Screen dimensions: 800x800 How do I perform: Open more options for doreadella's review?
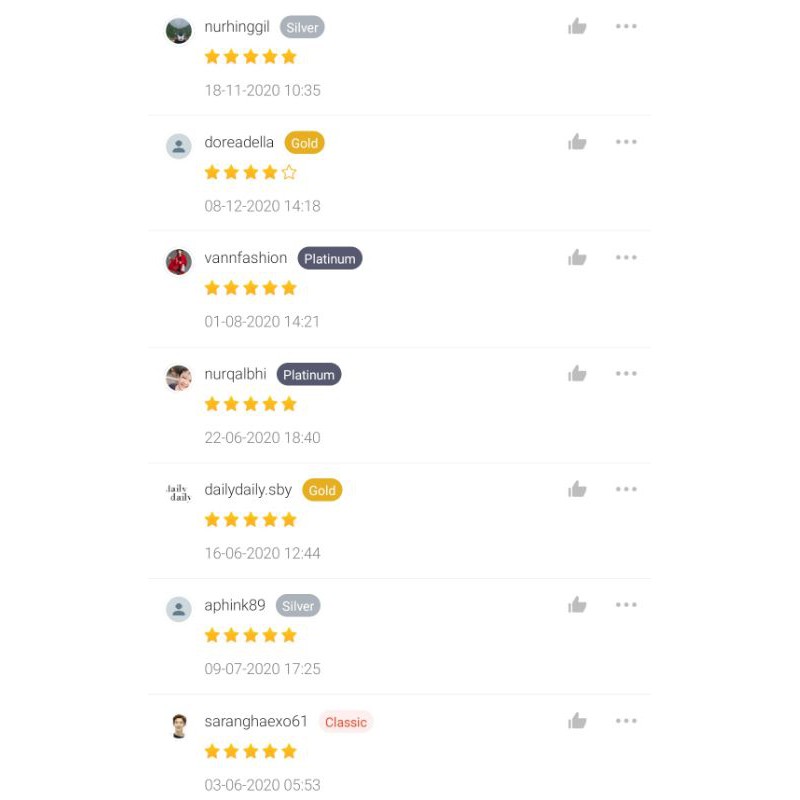(626, 142)
